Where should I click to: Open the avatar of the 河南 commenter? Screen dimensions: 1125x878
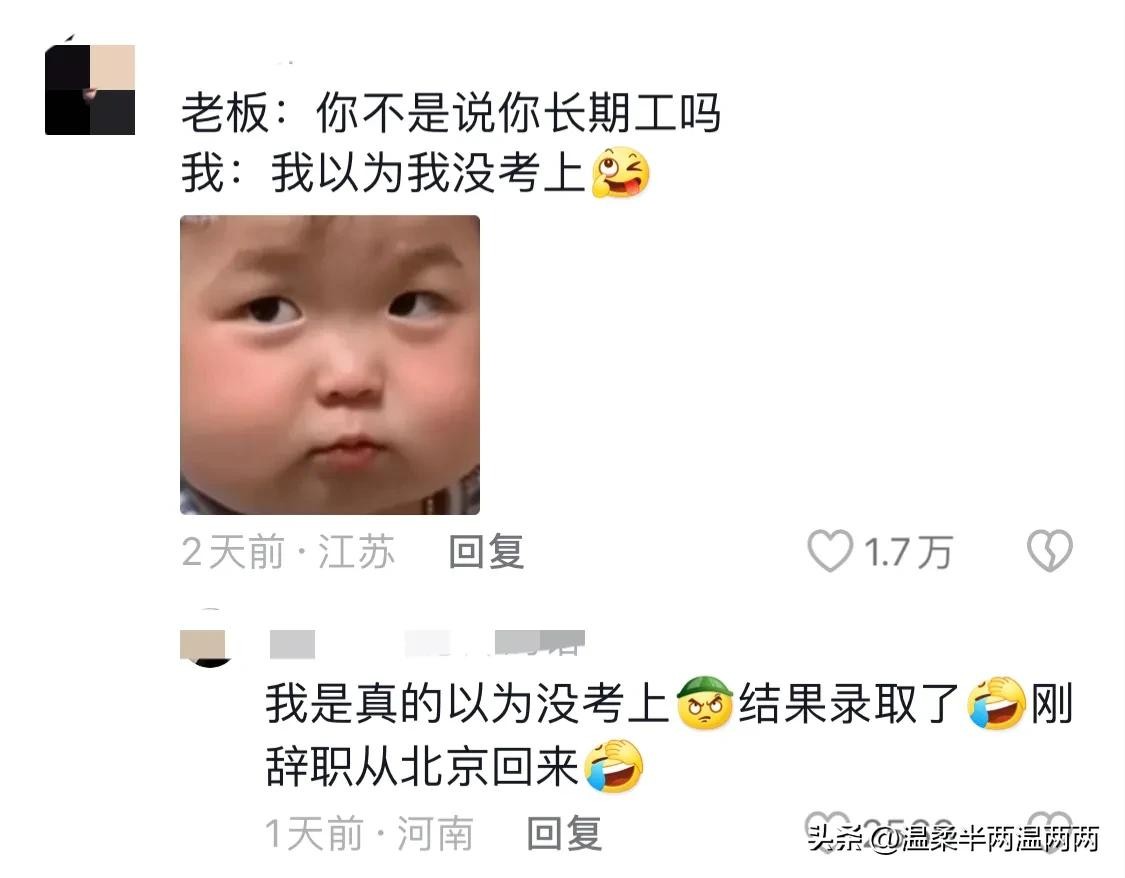(x=208, y=639)
